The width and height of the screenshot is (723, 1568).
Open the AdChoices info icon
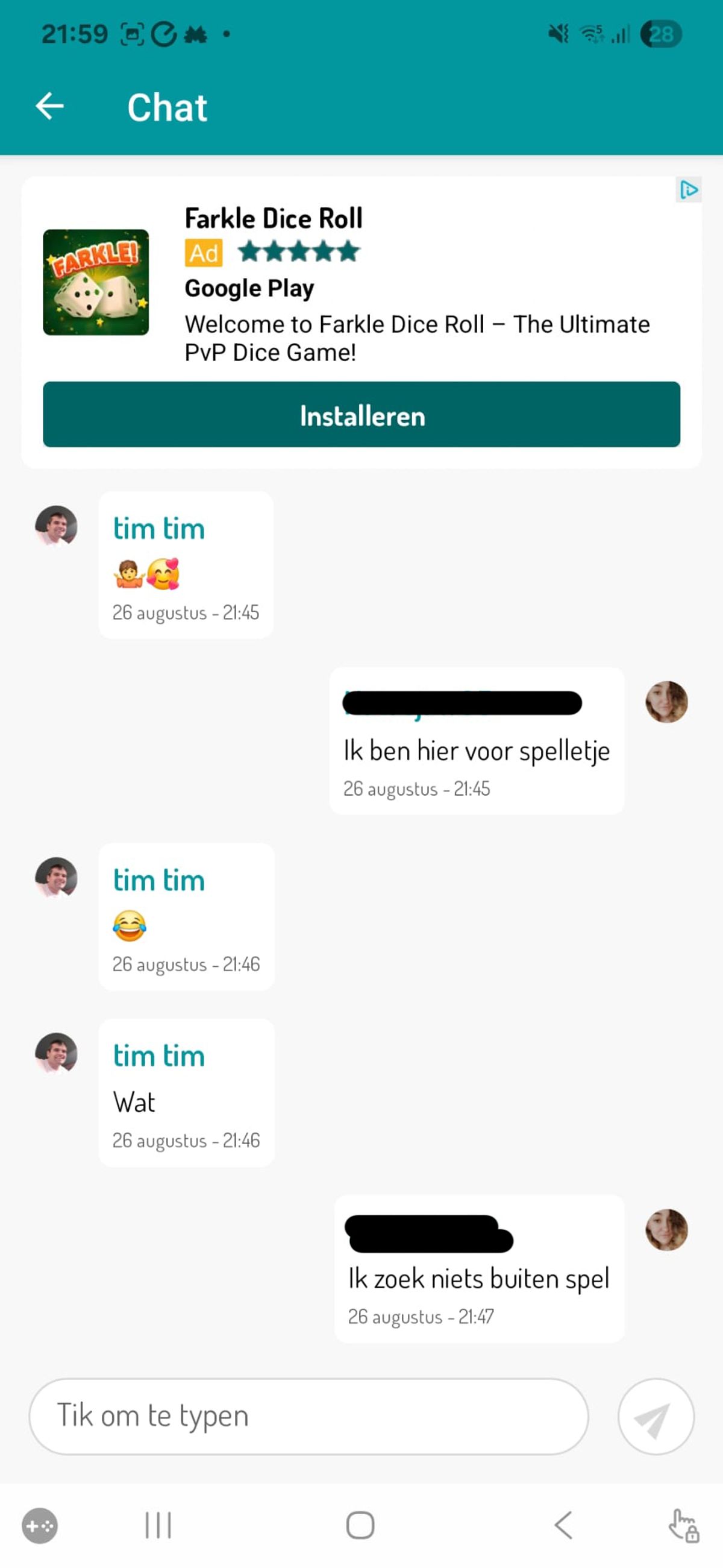point(689,190)
